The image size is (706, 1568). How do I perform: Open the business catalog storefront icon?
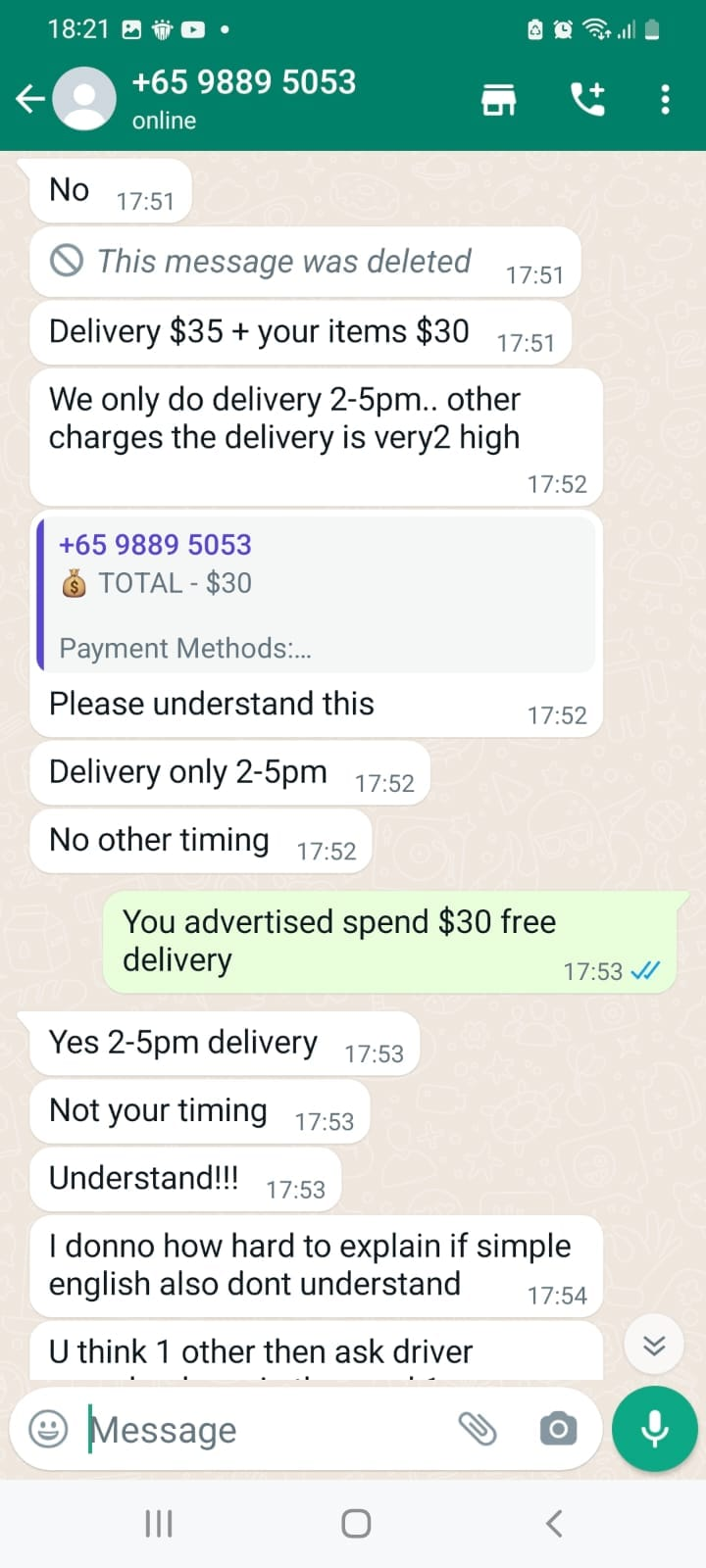point(498,99)
